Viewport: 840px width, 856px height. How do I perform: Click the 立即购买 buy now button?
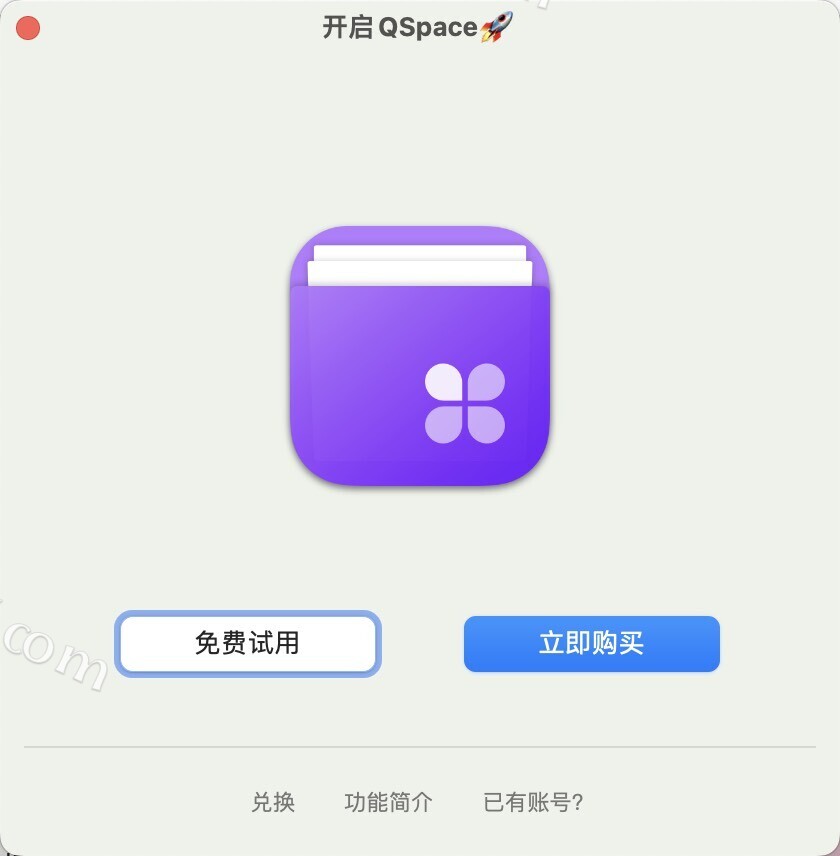coord(591,643)
